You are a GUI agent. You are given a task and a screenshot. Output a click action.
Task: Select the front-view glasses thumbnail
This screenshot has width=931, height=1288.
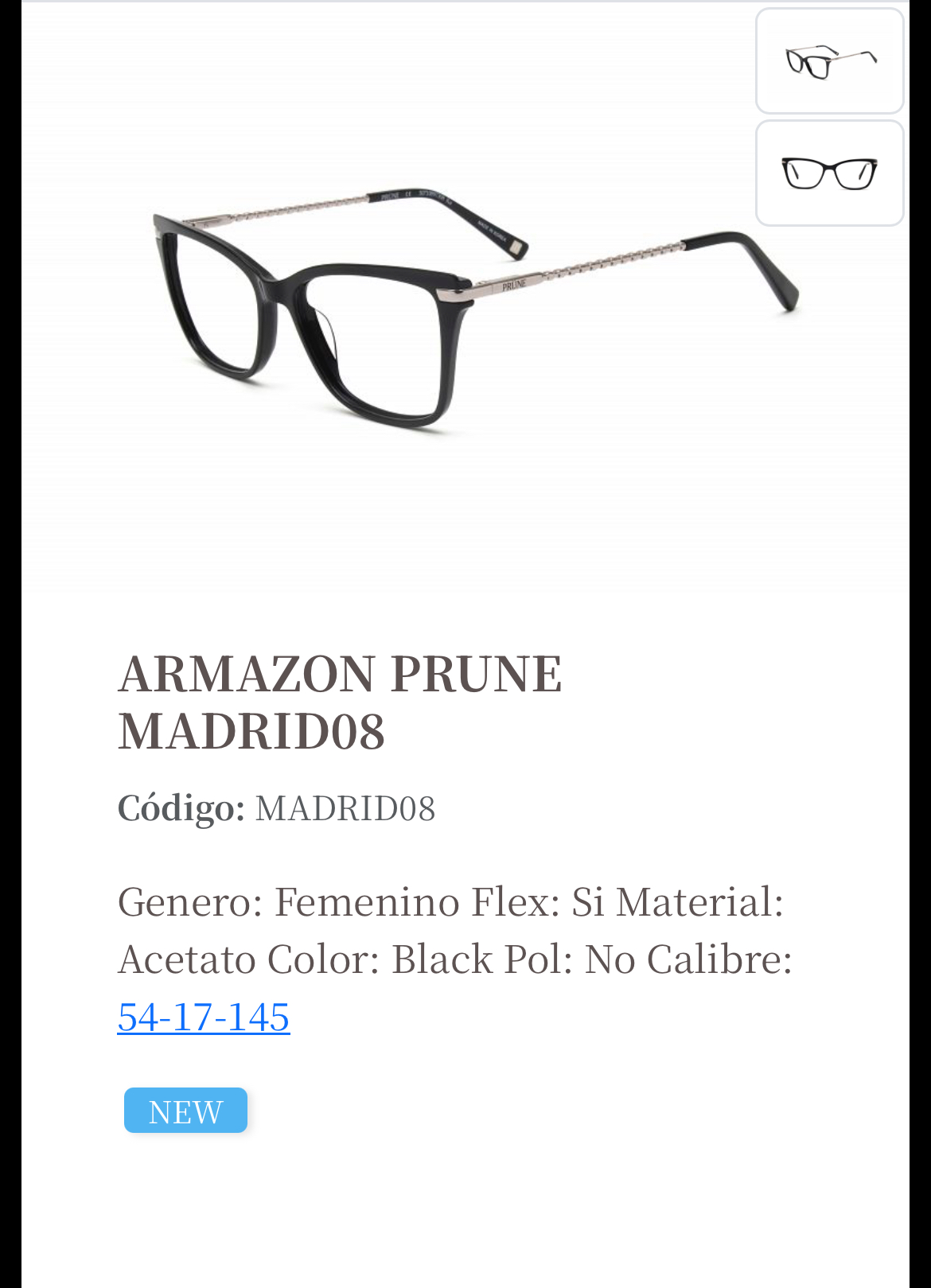pos(829,173)
